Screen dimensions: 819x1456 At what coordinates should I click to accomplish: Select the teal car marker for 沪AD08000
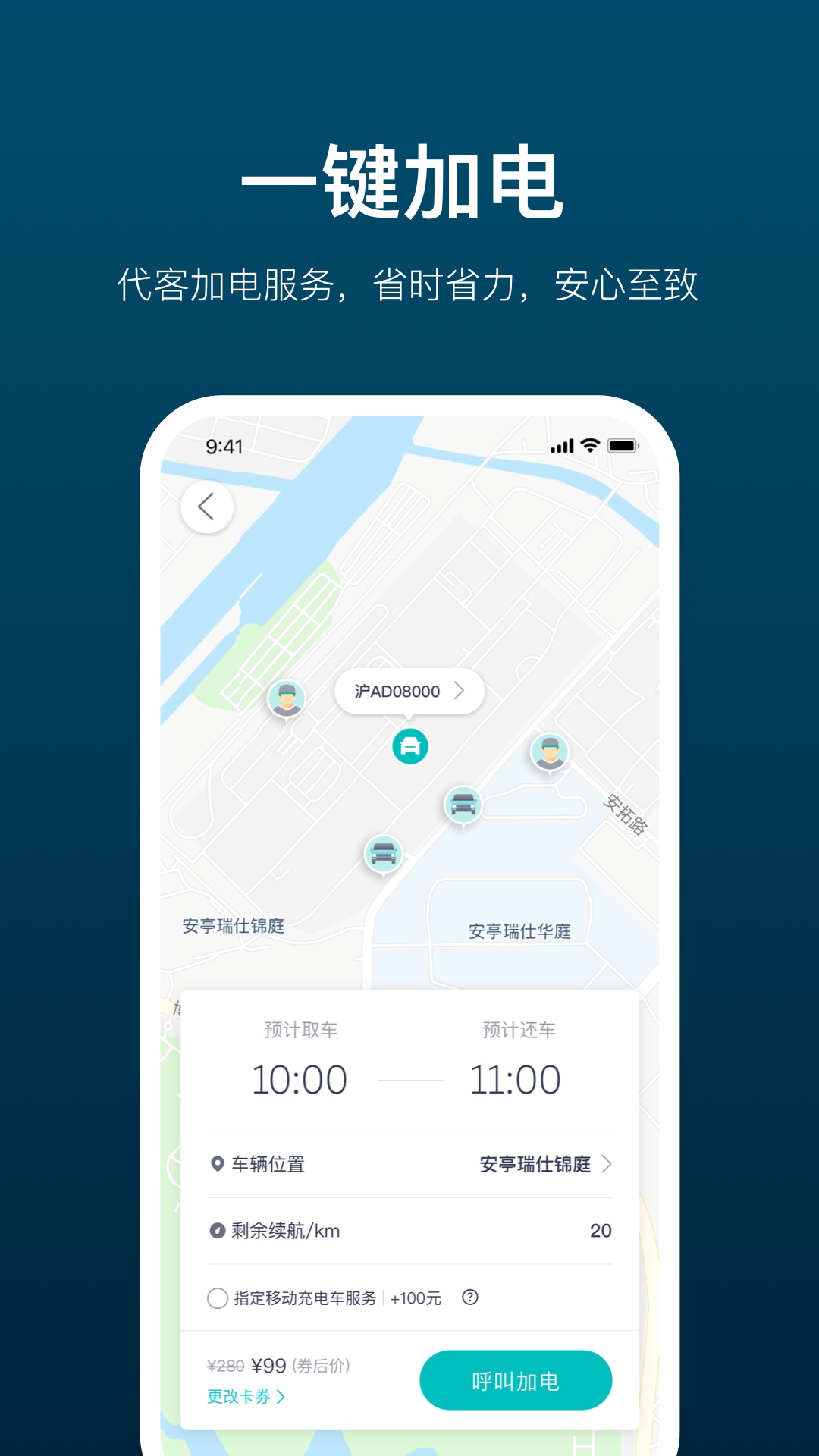(409, 746)
